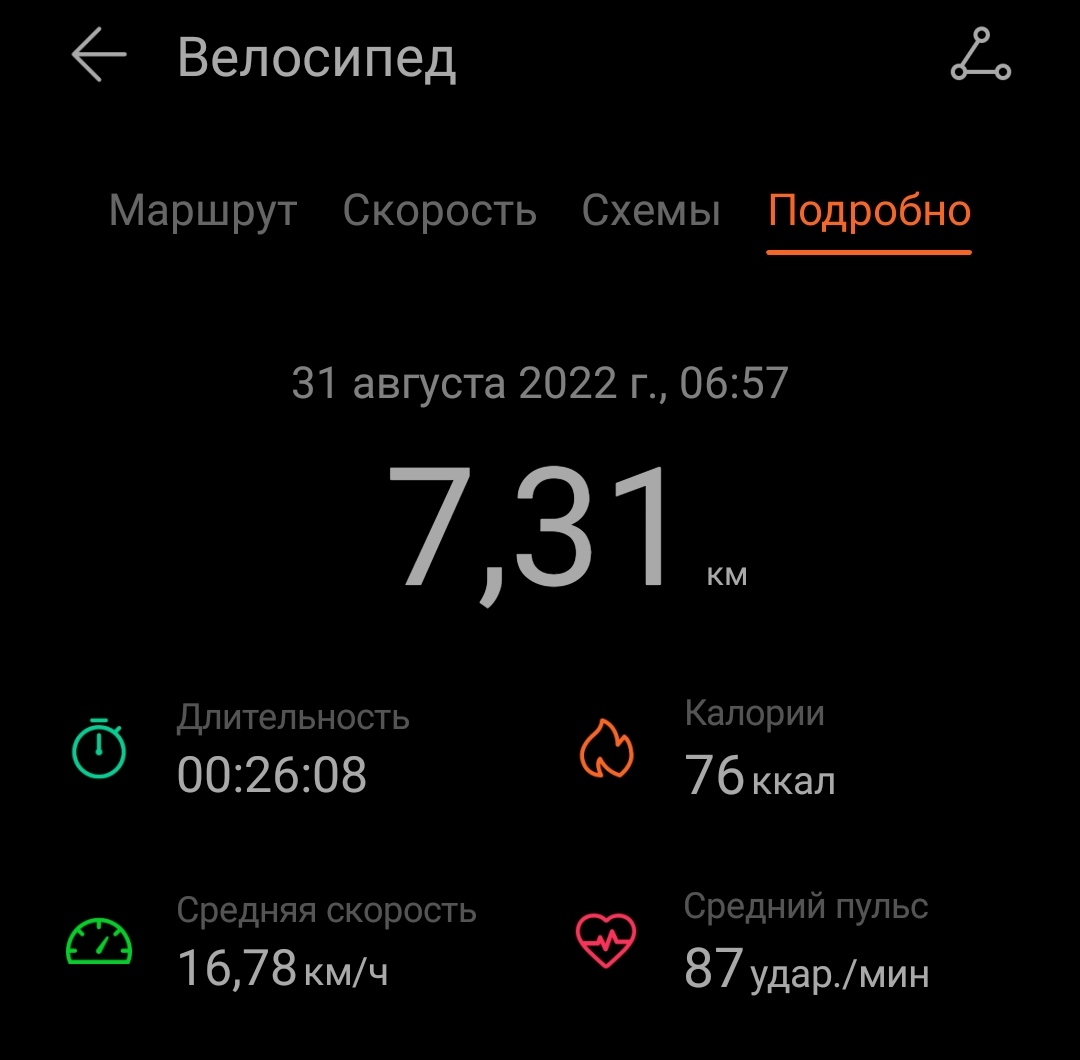The height and width of the screenshot is (1060, 1080).
Task: Select the Схемы tab
Action: click(x=651, y=211)
